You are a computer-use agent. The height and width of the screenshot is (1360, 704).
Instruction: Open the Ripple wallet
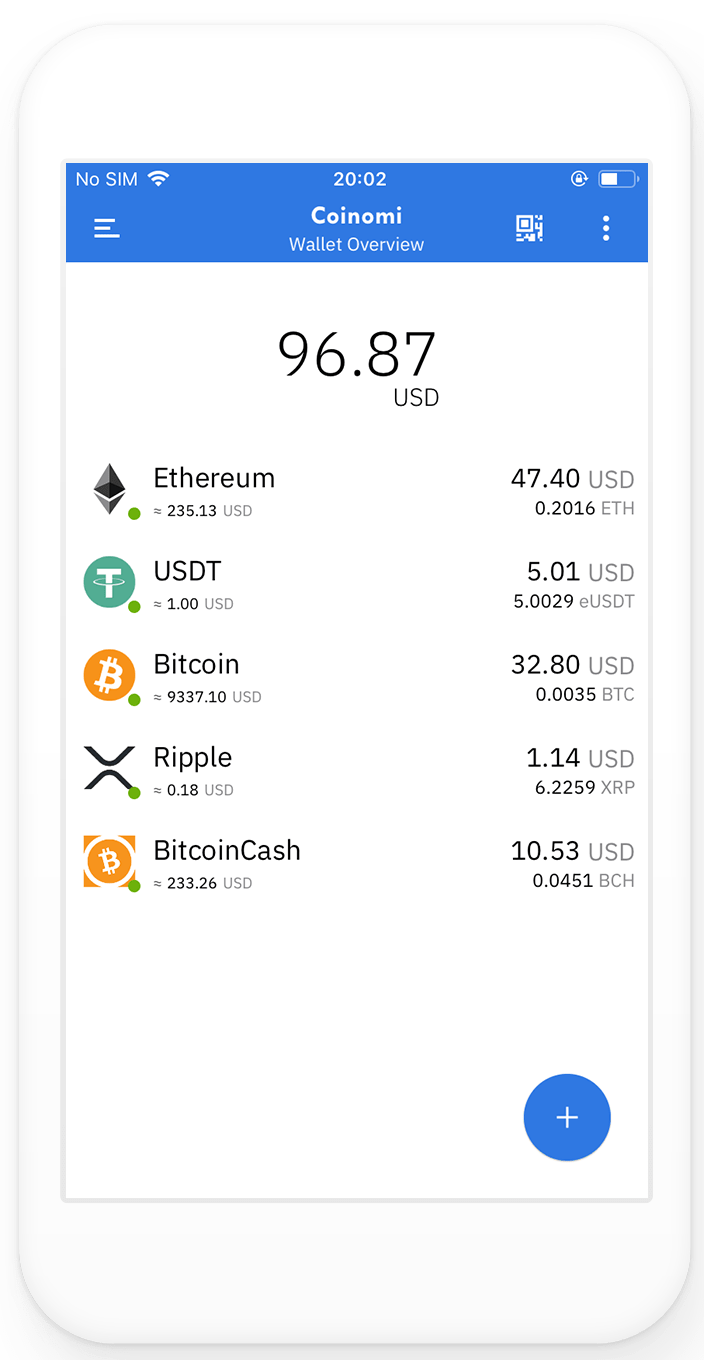click(357, 770)
